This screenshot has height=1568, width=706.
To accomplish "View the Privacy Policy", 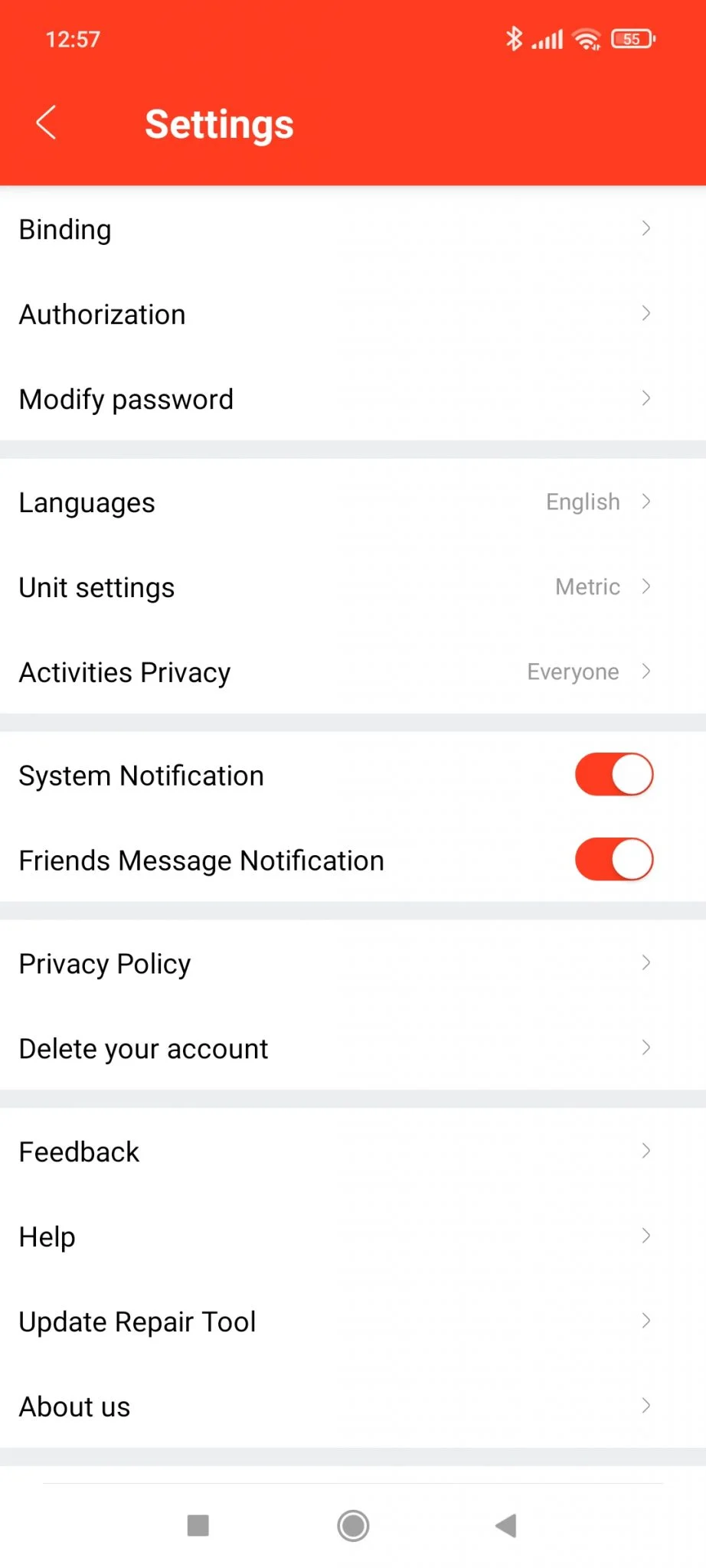I will [x=352, y=963].
